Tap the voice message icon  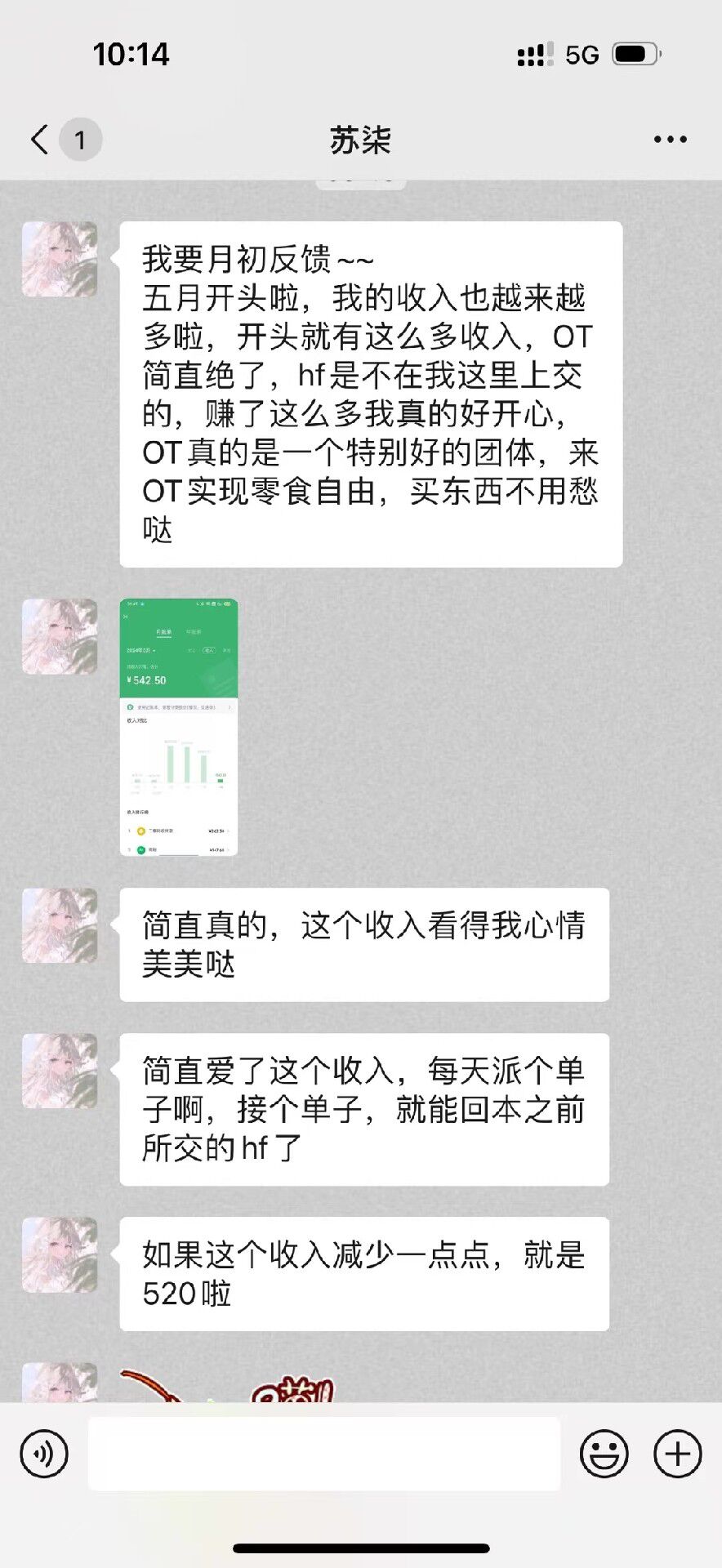[44, 1454]
